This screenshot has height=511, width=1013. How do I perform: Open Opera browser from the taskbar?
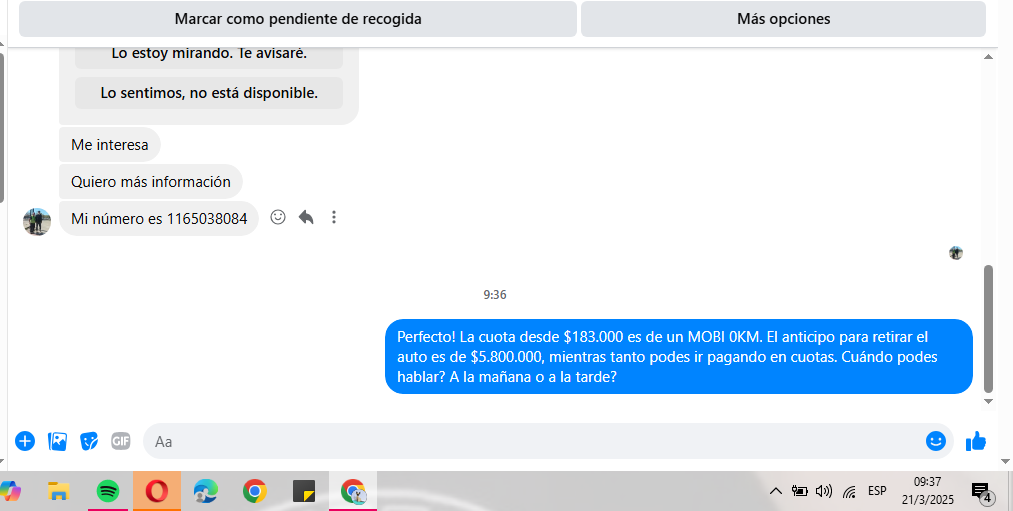click(x=157, y=491)
